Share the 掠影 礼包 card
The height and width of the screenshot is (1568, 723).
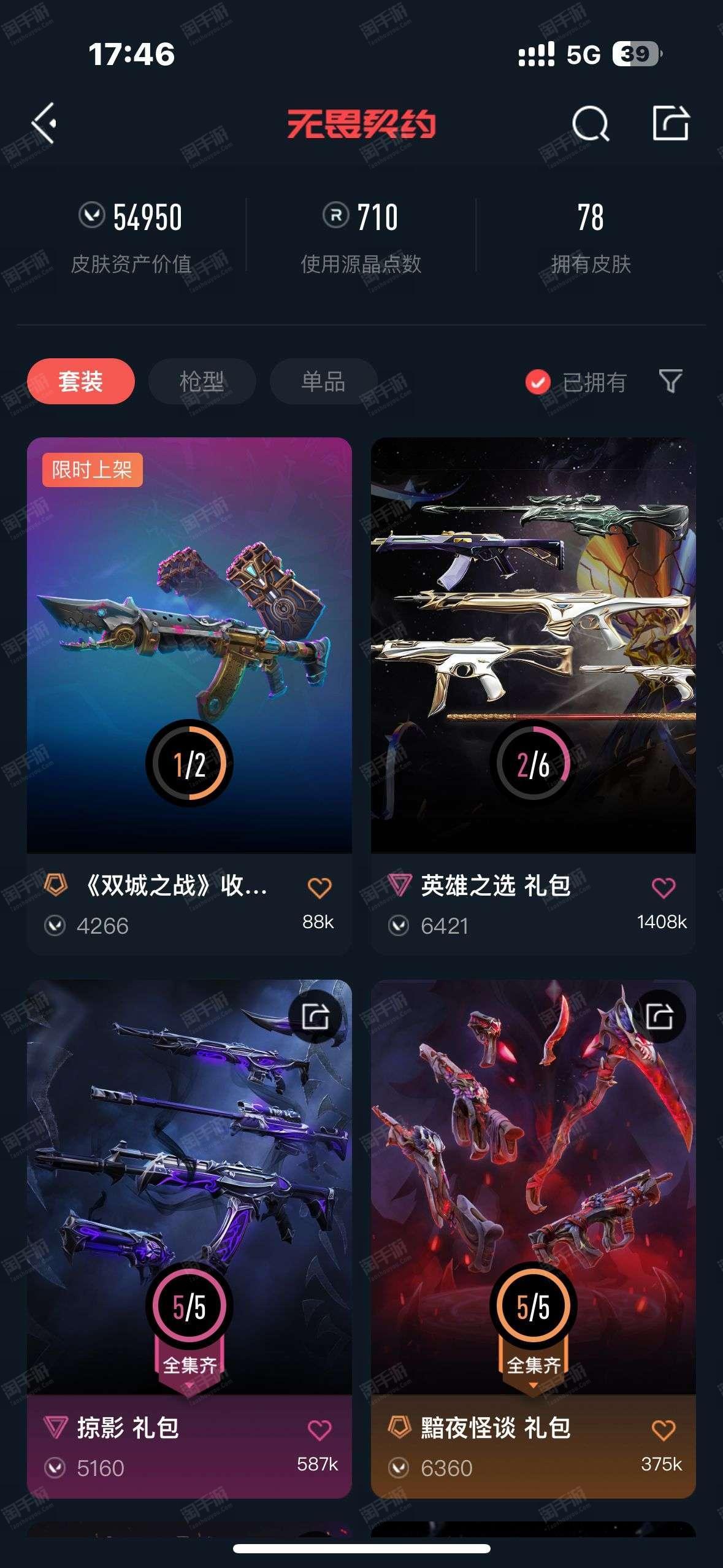315,1017
